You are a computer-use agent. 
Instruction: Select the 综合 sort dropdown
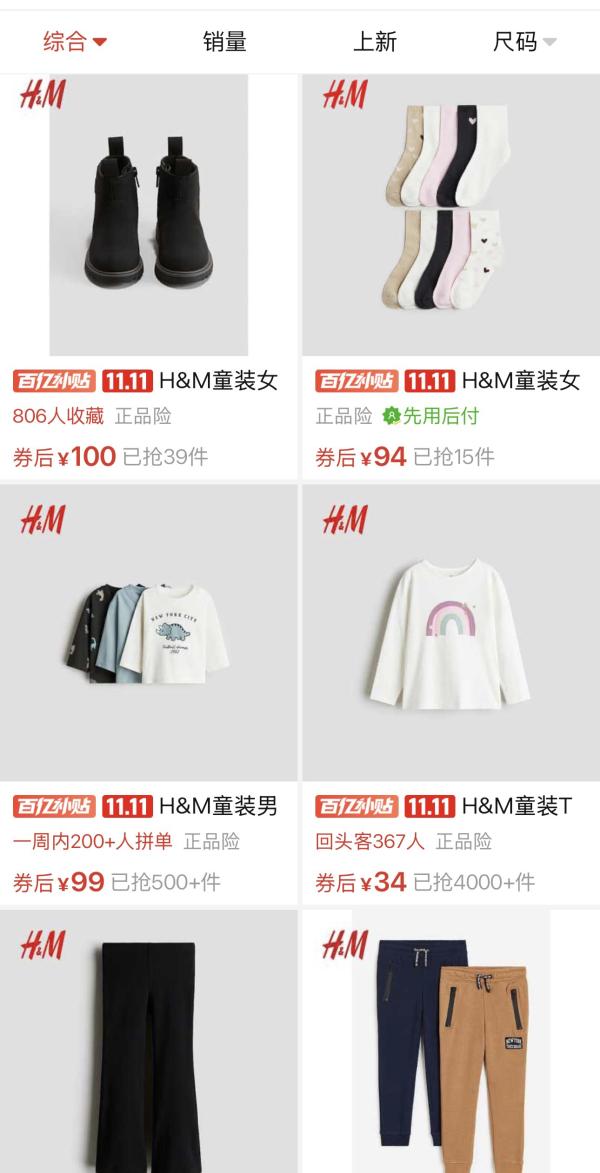(x=75, y=41)
